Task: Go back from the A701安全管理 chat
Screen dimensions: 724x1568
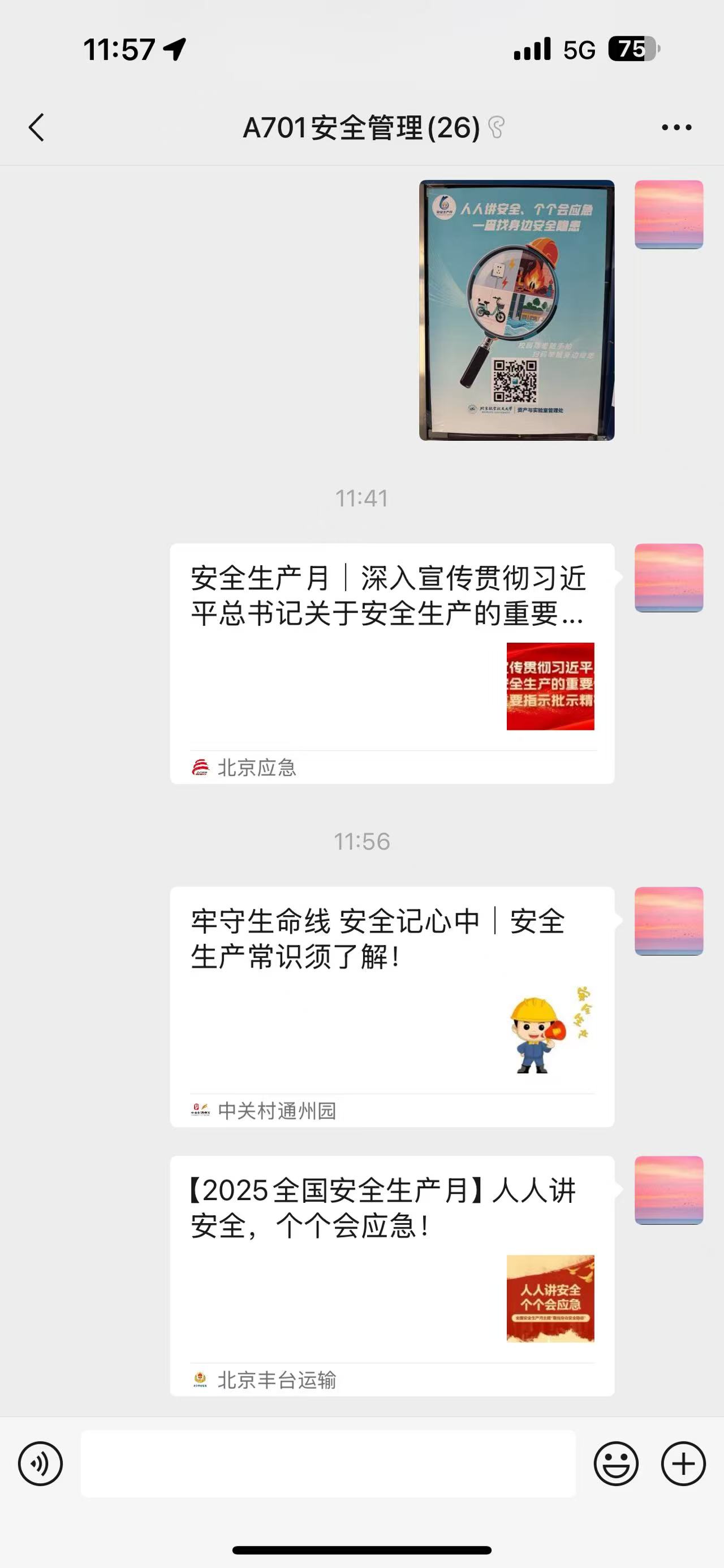Action: [x=37, y=128]
